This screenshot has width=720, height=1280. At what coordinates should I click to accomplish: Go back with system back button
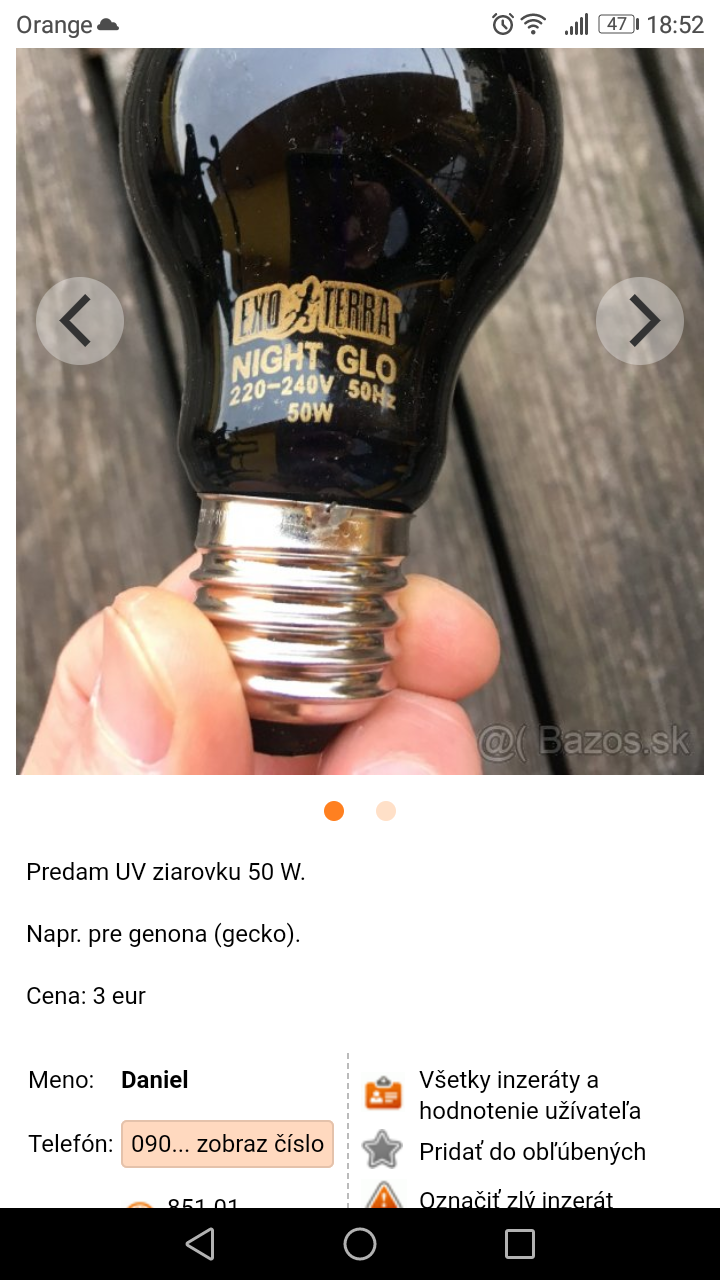point(200,1244)
